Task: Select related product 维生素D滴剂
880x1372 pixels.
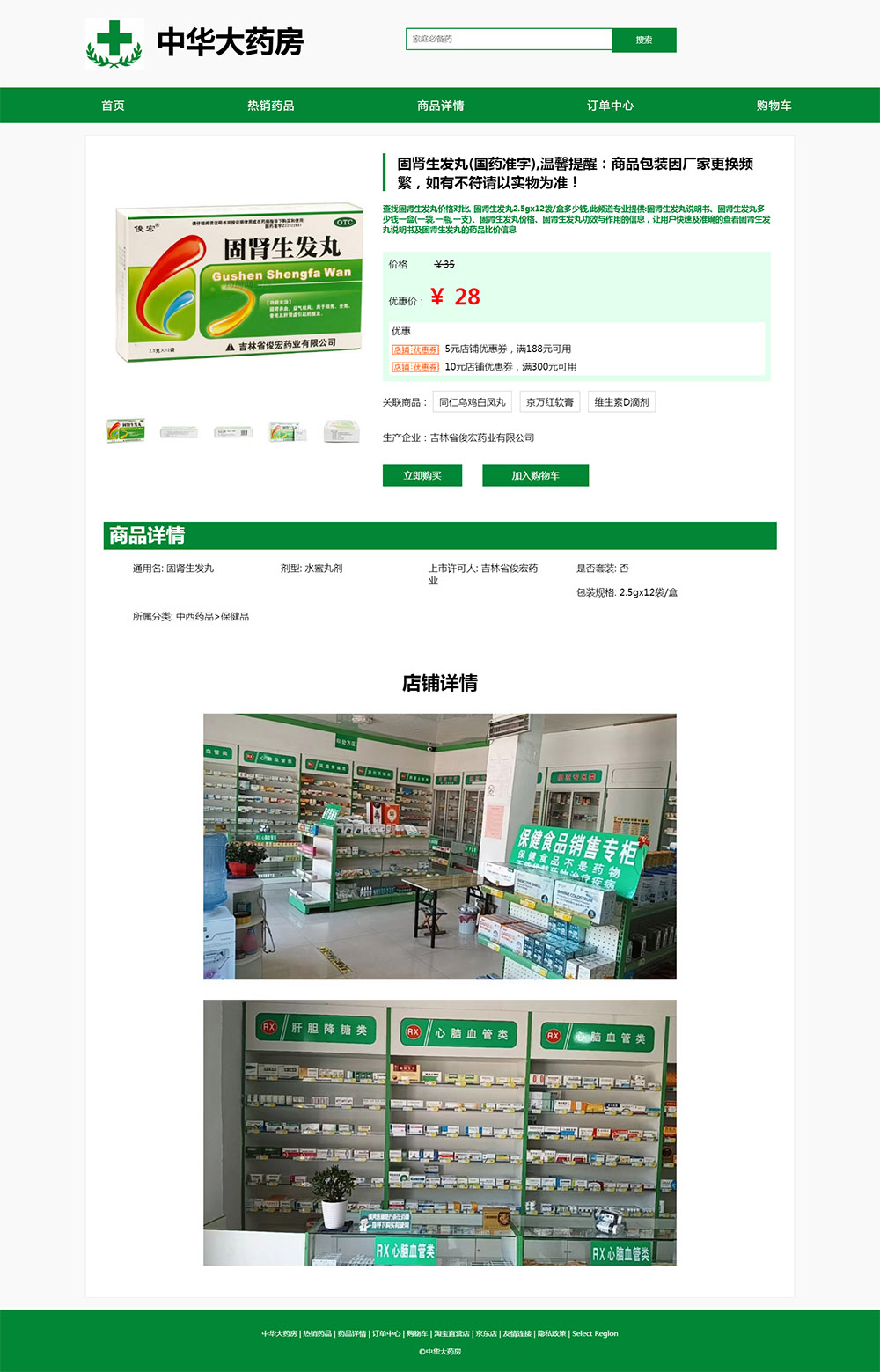Action: click(x=621, y=402)
